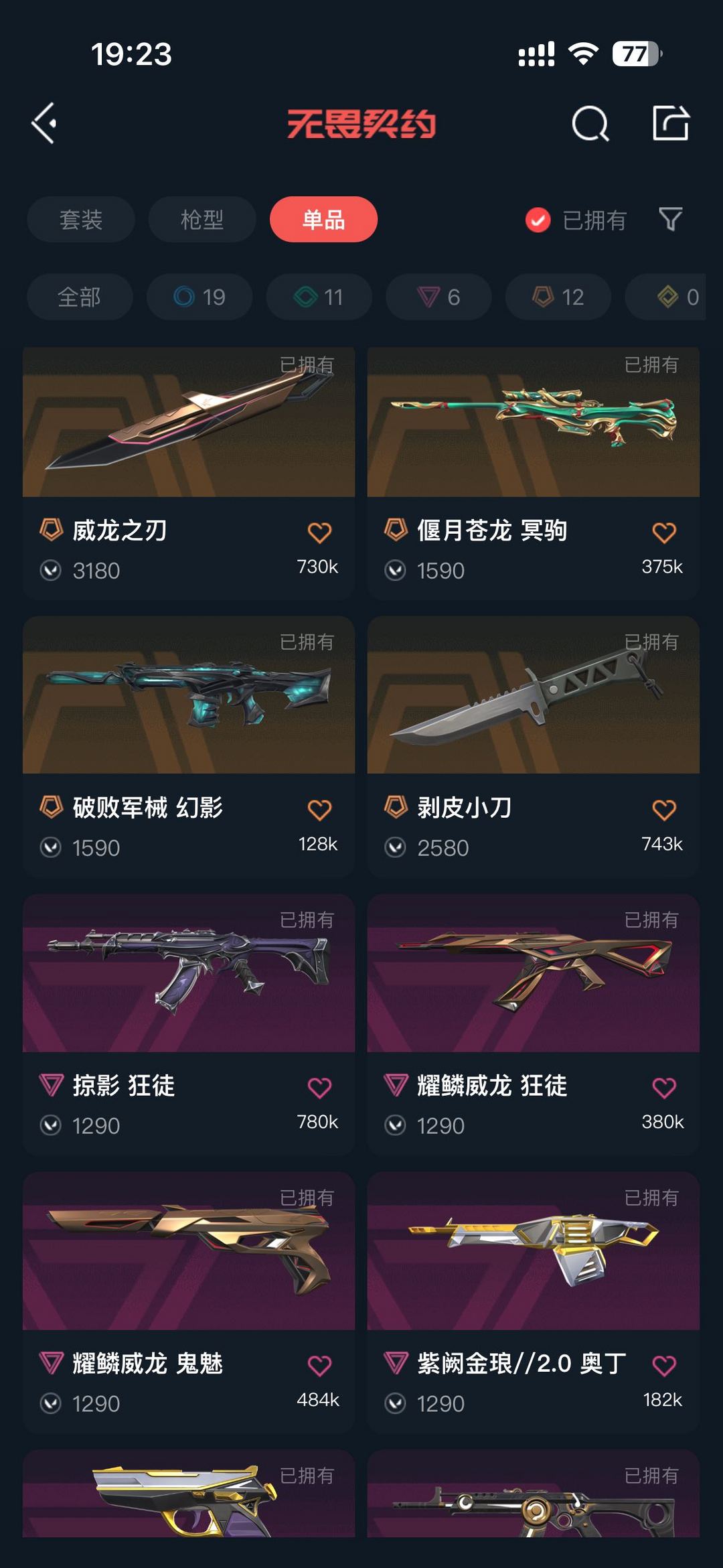Click the 单品 button
Viewport: 723px width, 1568px height.
(323, 219)
